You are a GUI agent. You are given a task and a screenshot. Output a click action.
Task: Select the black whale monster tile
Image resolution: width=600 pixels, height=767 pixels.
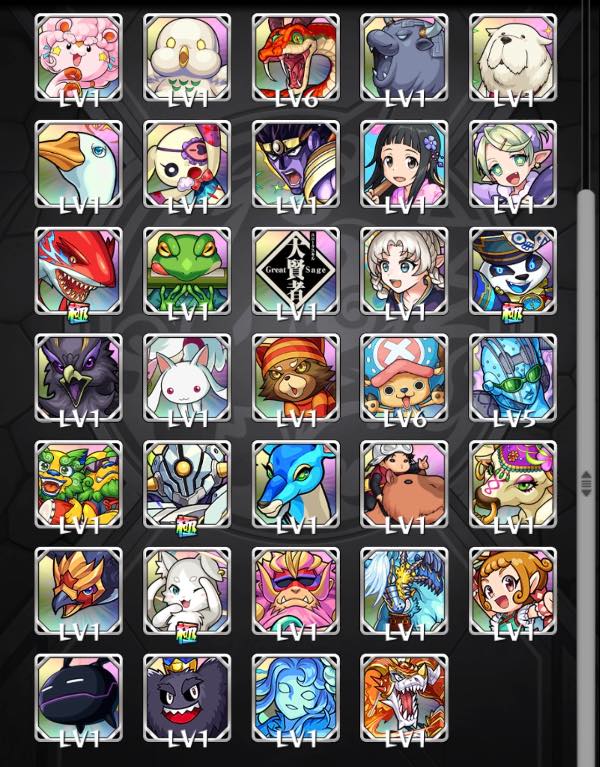(x=78, y=698)
